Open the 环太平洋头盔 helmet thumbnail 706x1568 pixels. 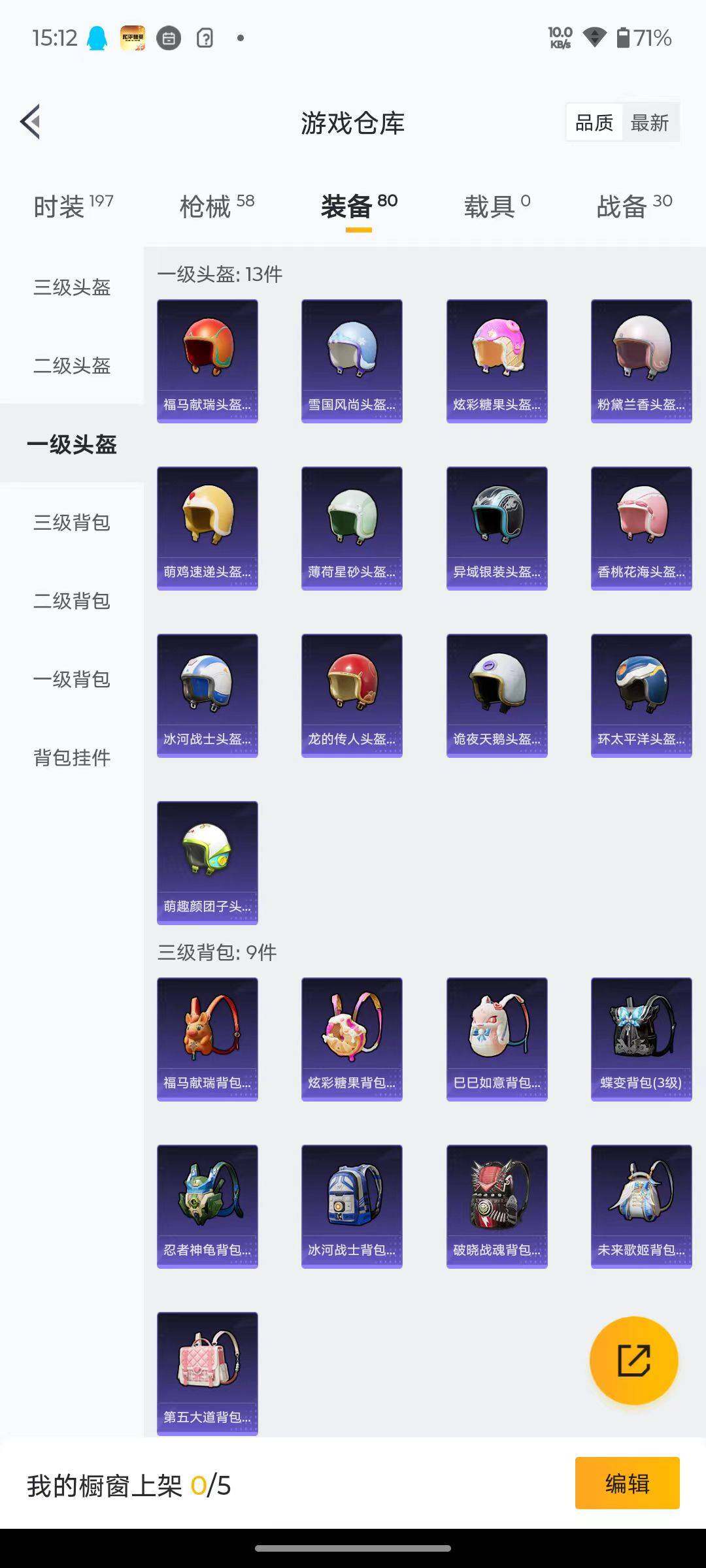[641, 694]
